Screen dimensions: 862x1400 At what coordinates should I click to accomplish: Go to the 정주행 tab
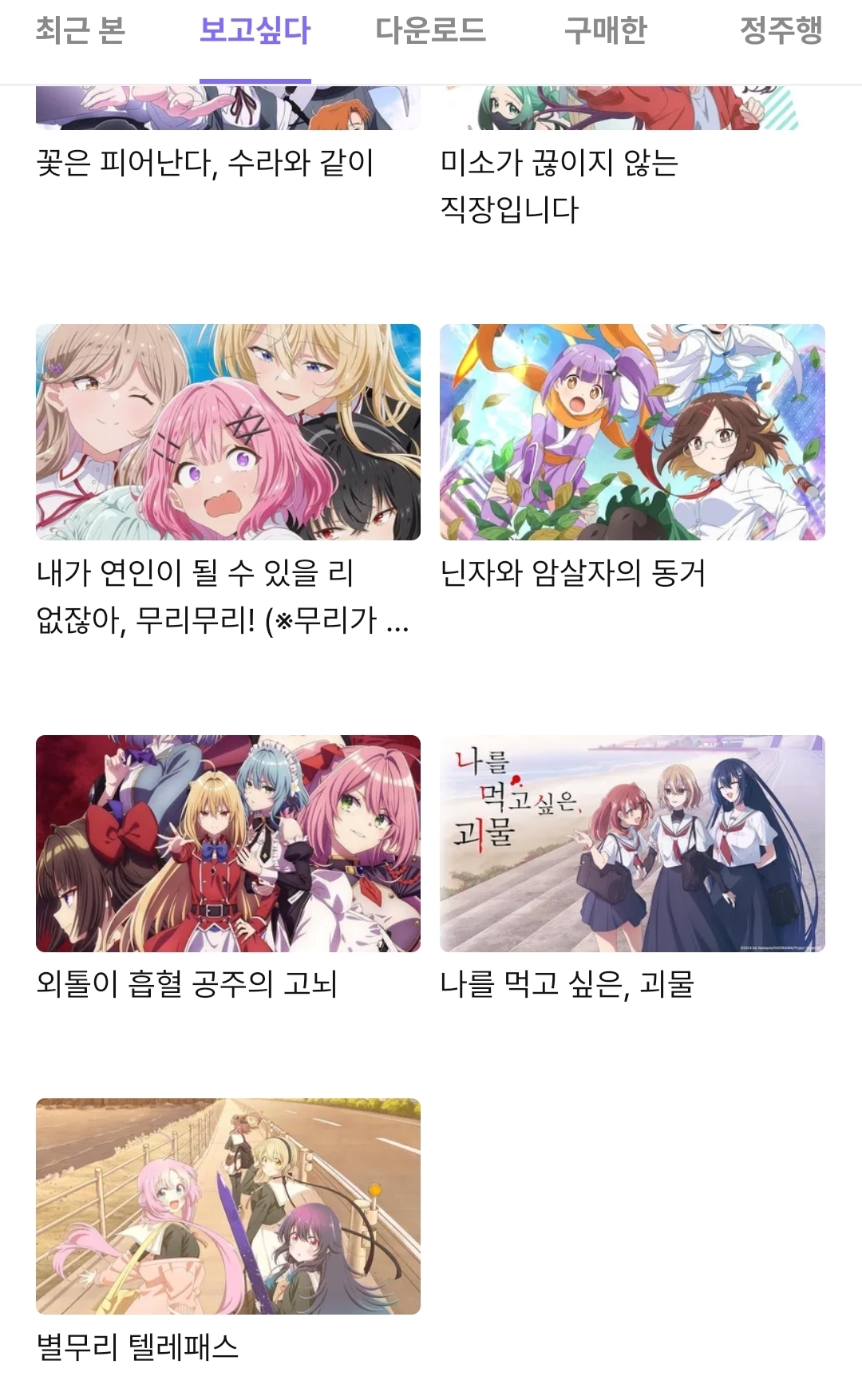[780, 32]
